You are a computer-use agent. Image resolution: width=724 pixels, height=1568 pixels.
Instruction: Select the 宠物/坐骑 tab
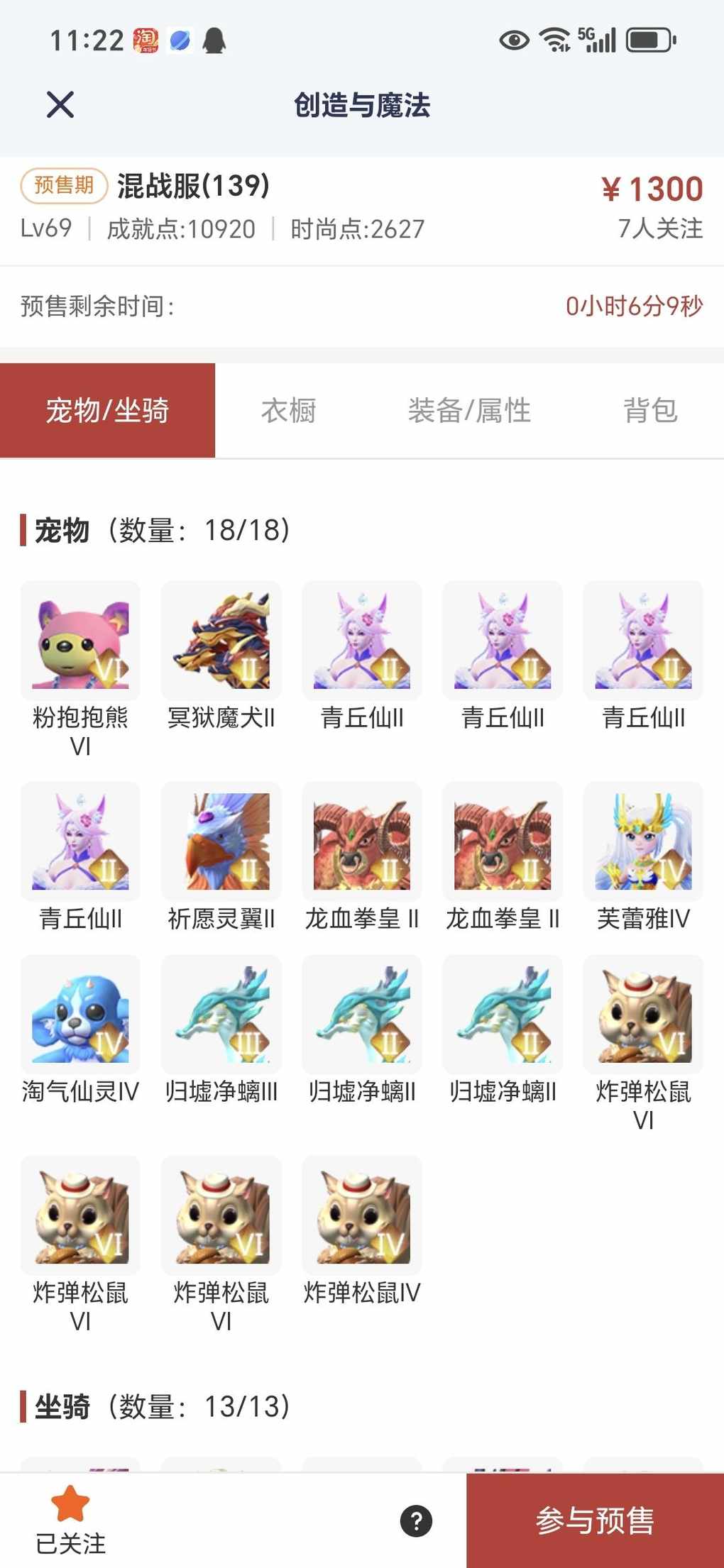point(107,411)
